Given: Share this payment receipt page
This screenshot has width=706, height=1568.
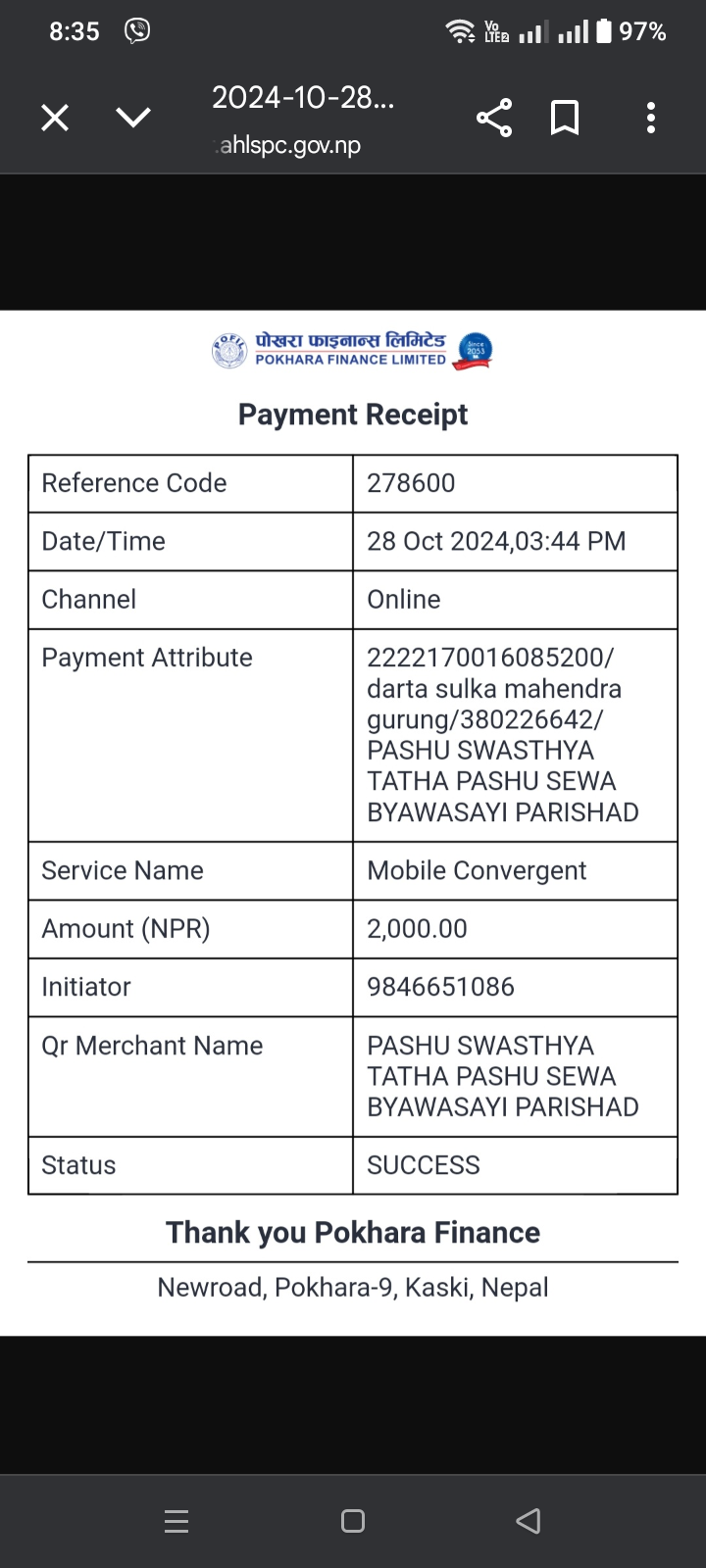Looking at the screenshot, I should [x=494, y=118].
